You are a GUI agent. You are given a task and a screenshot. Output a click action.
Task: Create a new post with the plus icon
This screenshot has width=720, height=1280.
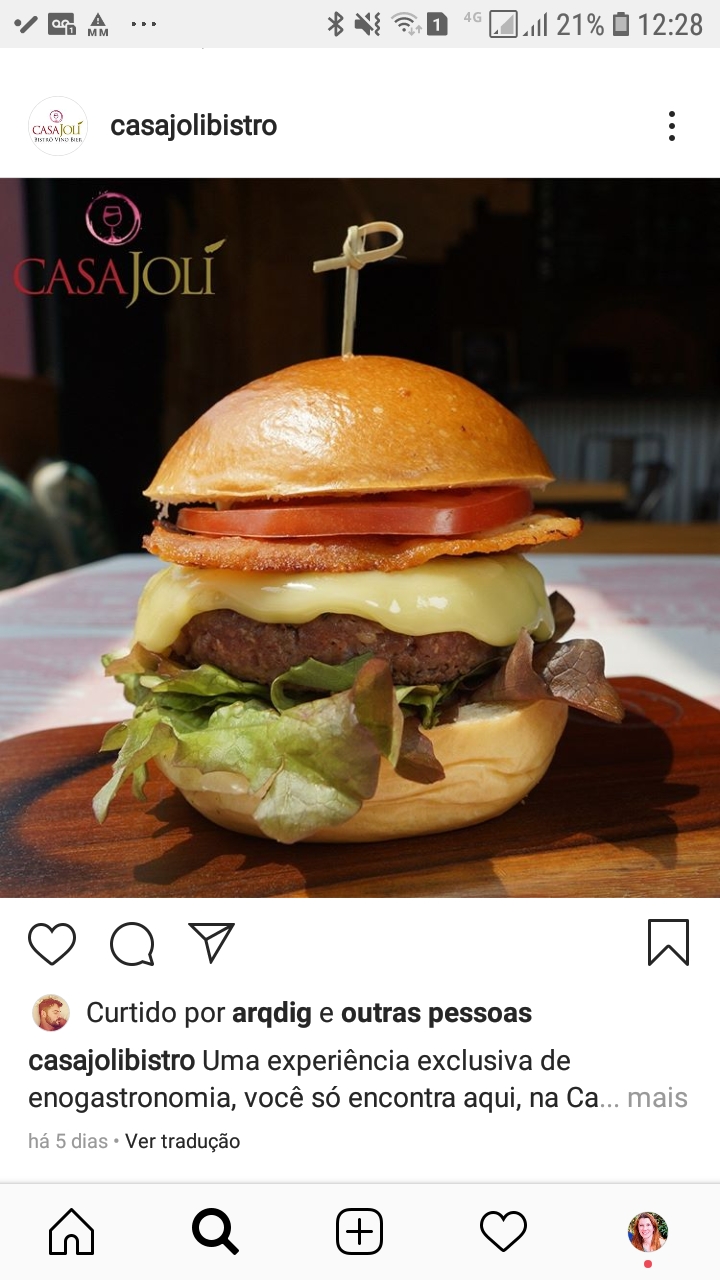(x=359, y=1231)
